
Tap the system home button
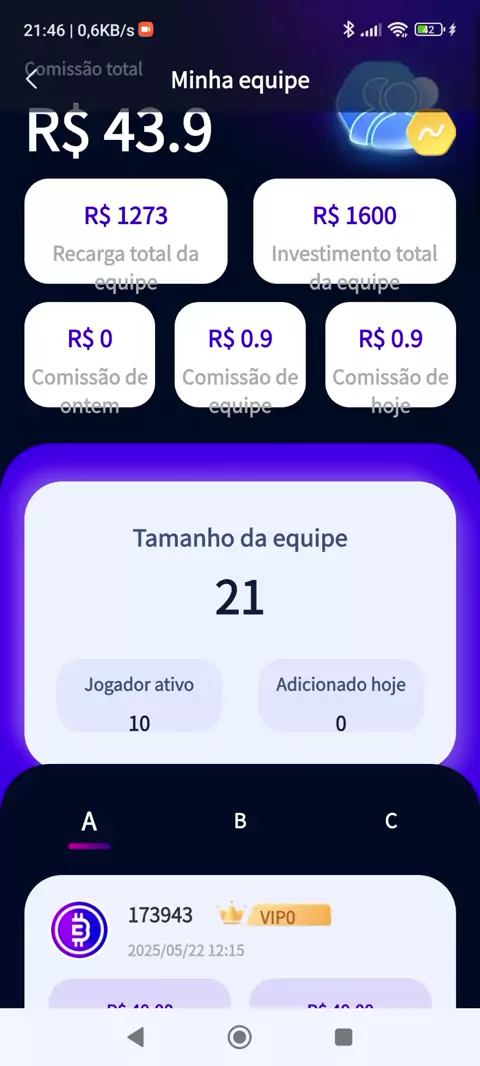[x=239, y=1037]
